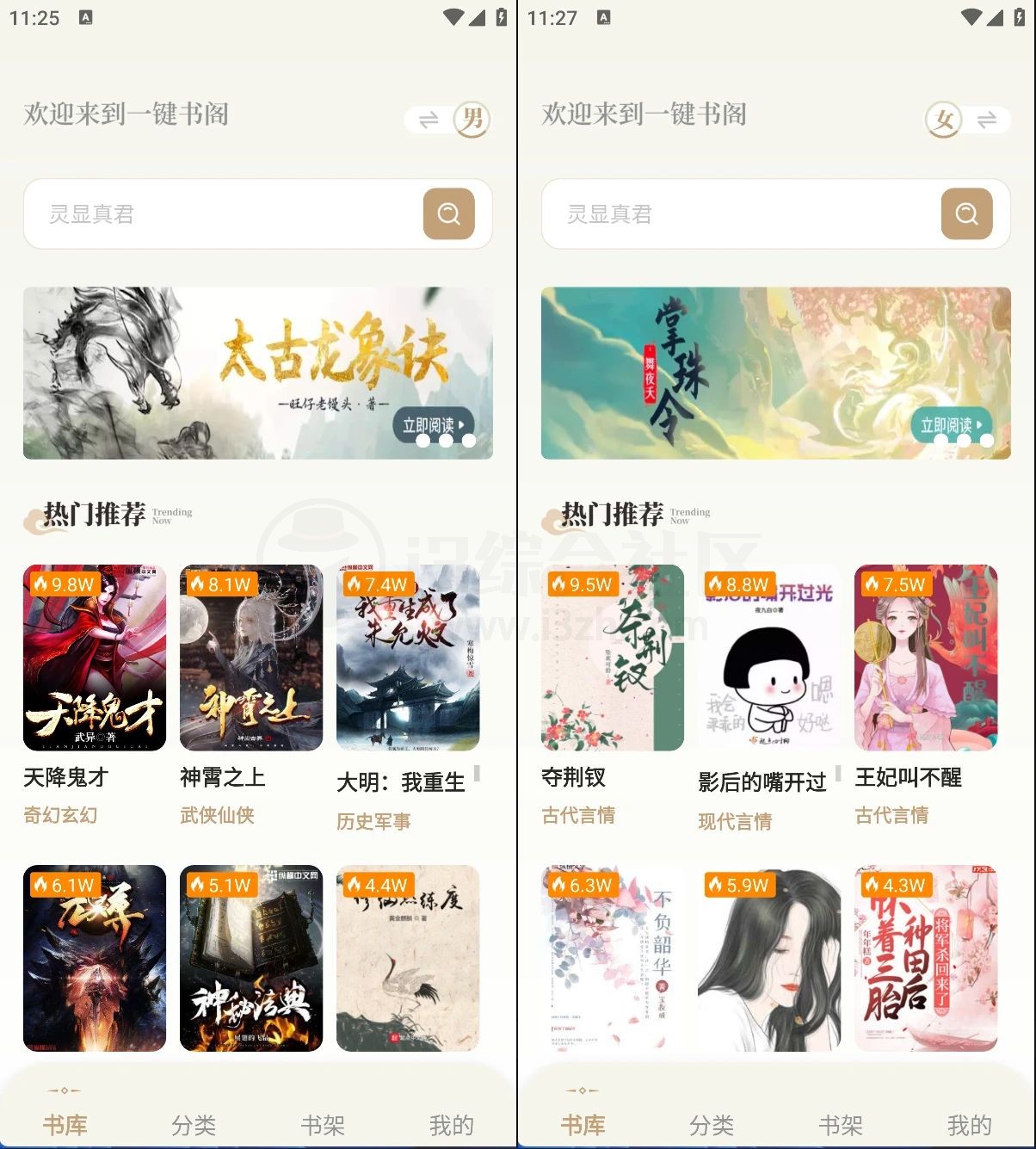Open the 神秘法典 book cover
Viewport: 1036px width, 1149px height.
point(251,958)
